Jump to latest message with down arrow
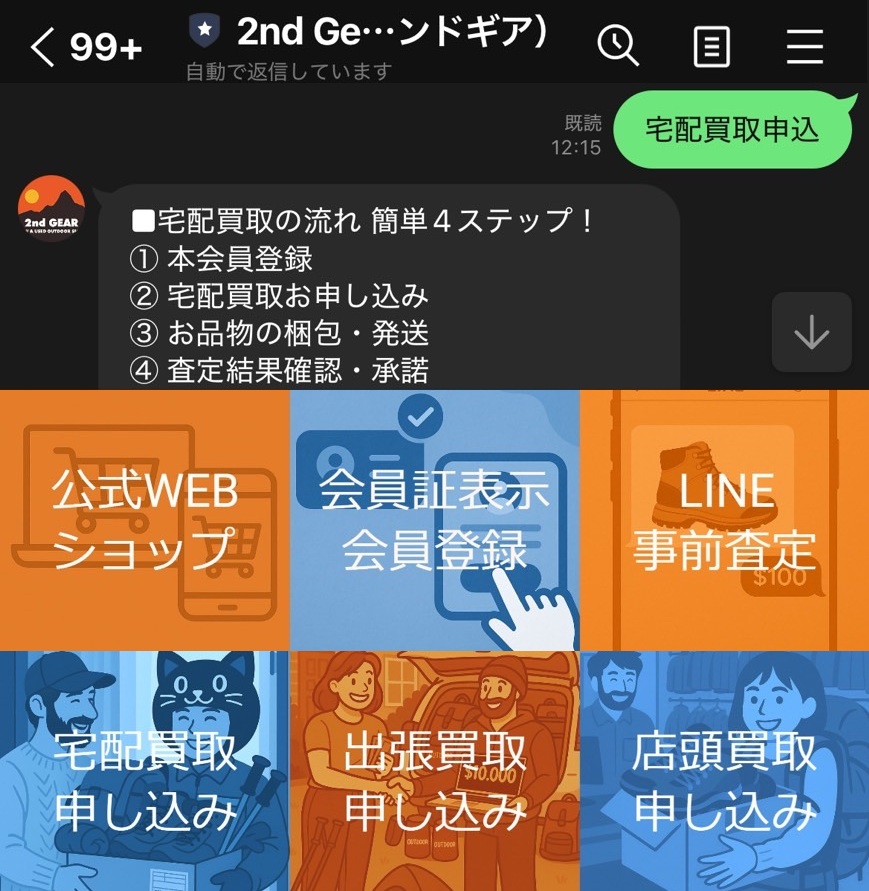This screenshot has width=869, height=891. coord(811,333)
